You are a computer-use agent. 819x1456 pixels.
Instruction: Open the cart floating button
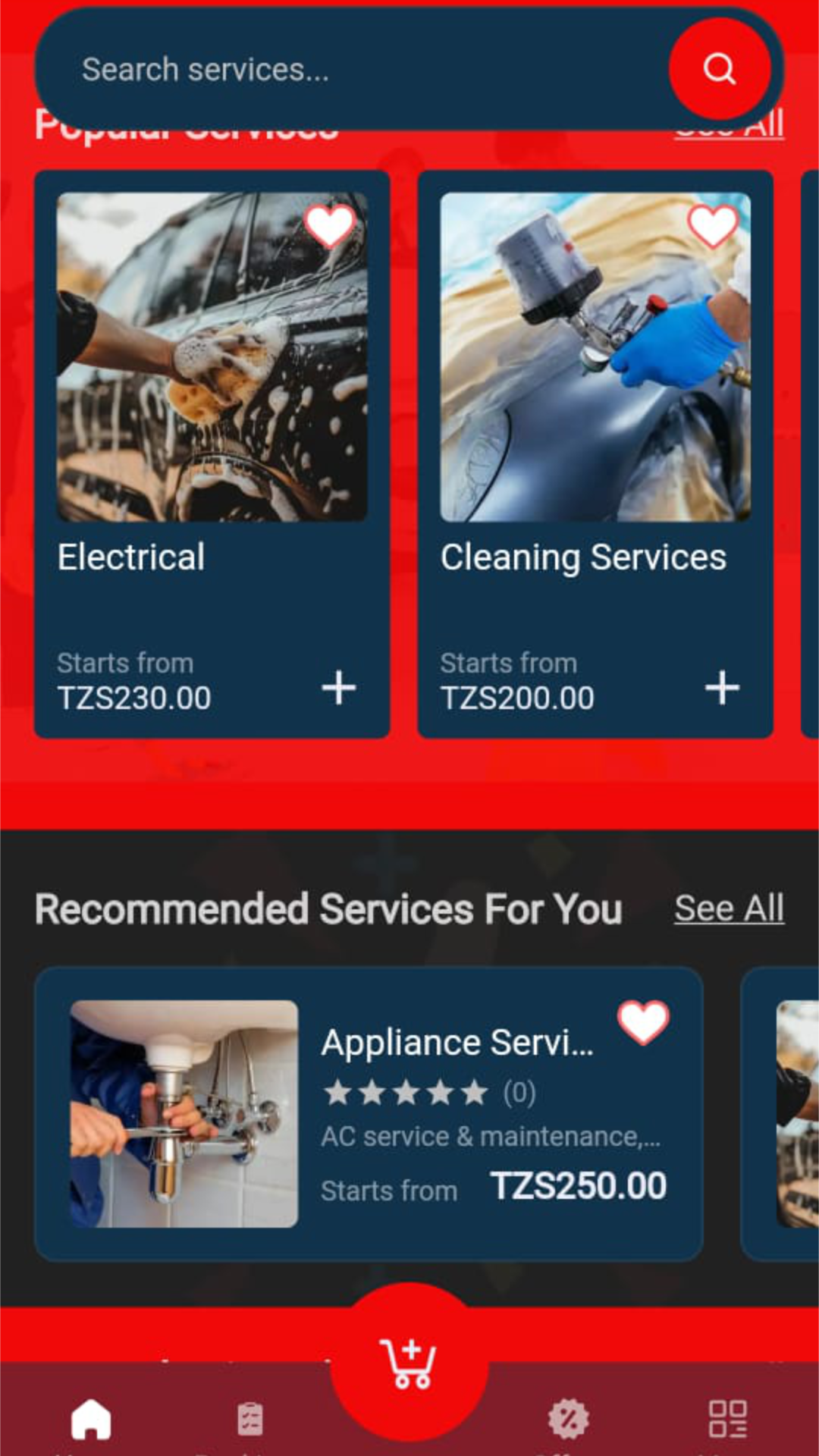409,1363
